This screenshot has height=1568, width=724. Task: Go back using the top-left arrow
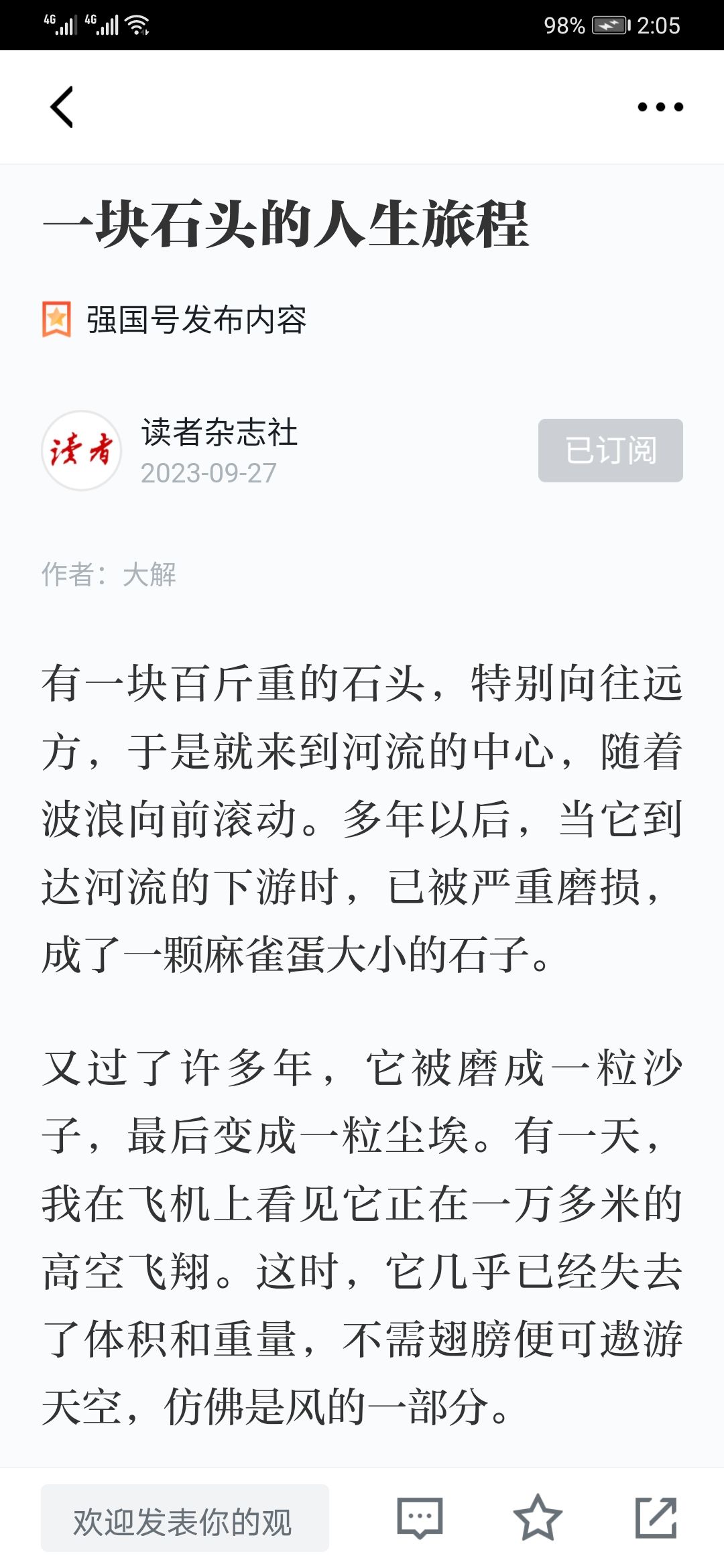[x=62, y=107]
